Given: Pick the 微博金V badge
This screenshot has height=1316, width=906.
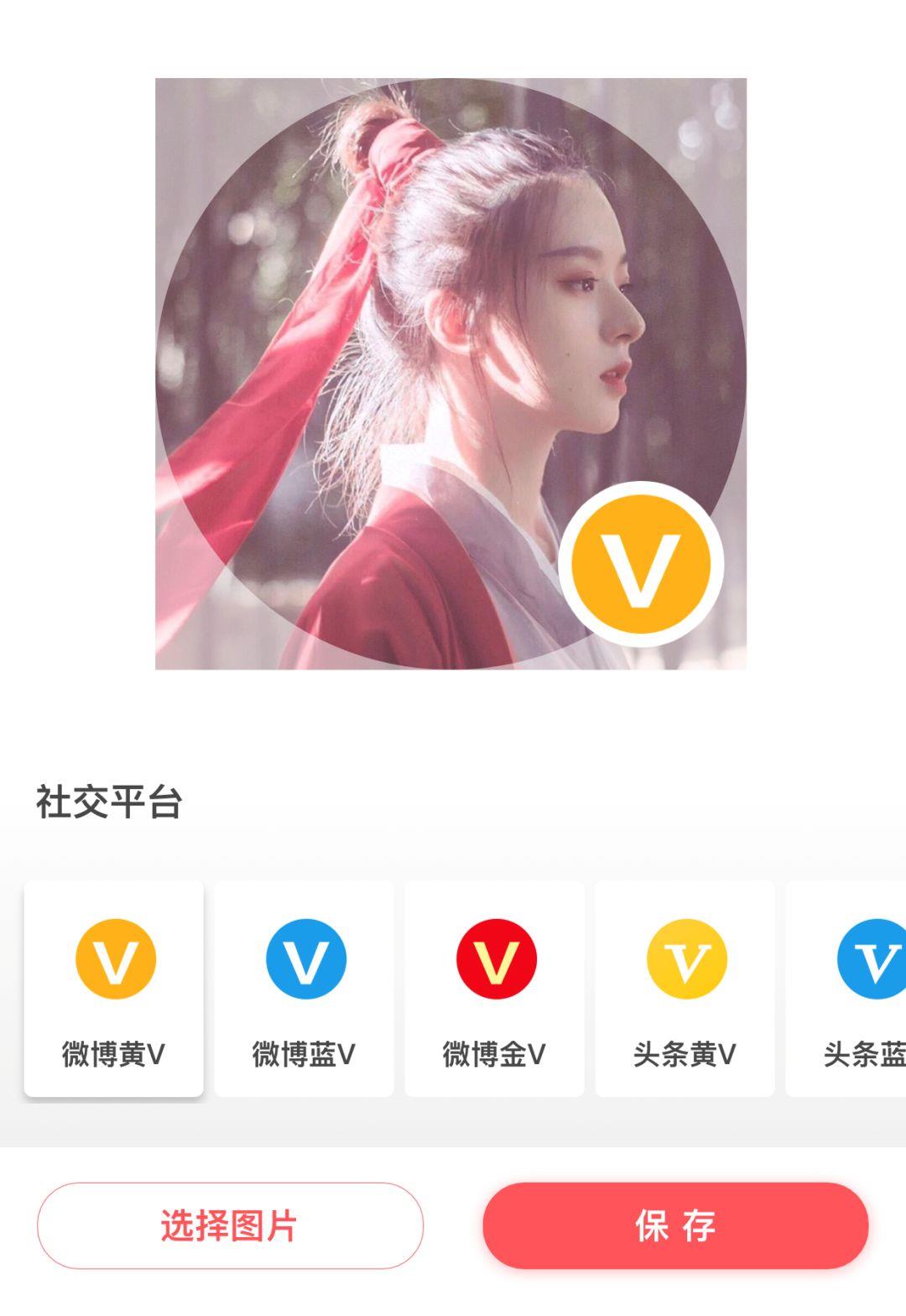Looking at the screenshot, I should click(494, 988).
